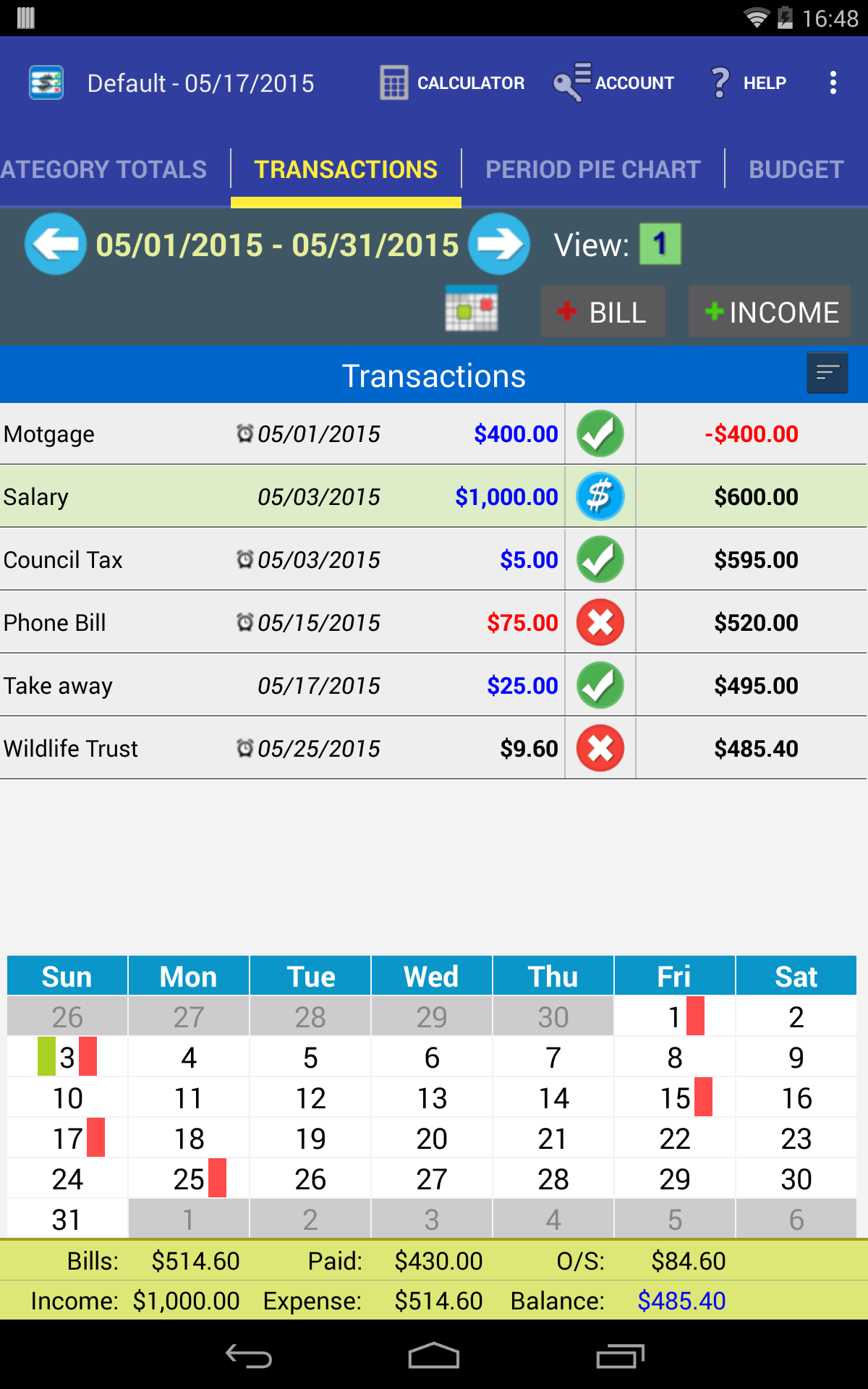This screenshot has height=1389, width=868.
Task: Open the Budget tab
Action: (x=796, y=169)
